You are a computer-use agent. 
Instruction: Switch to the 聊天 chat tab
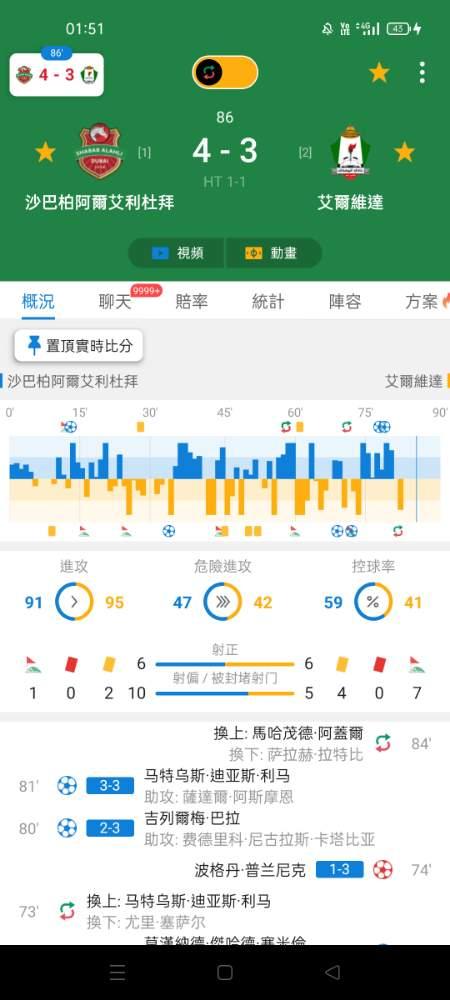pos(115,301)
